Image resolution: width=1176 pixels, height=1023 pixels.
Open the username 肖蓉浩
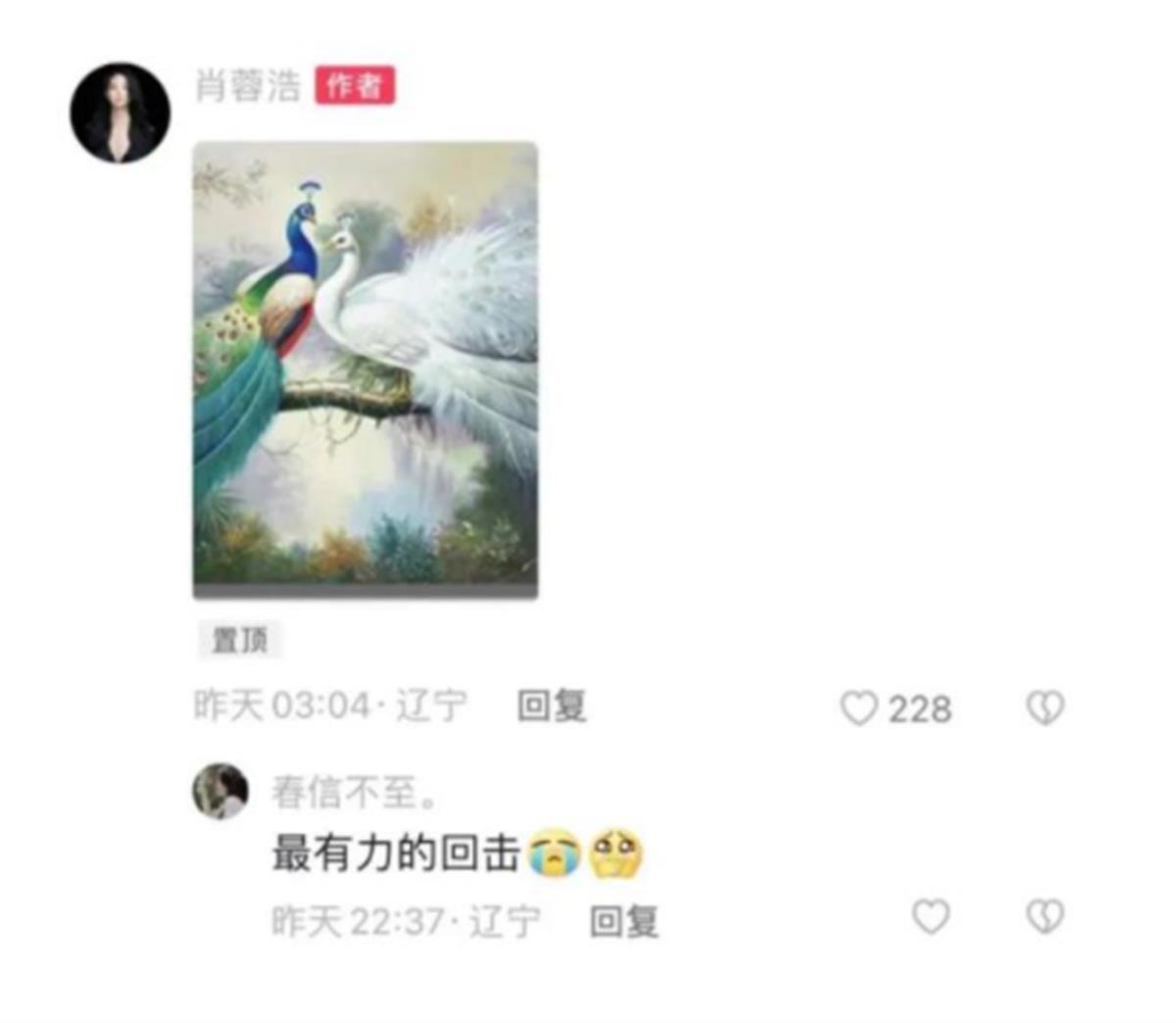[x=248, y=86]
